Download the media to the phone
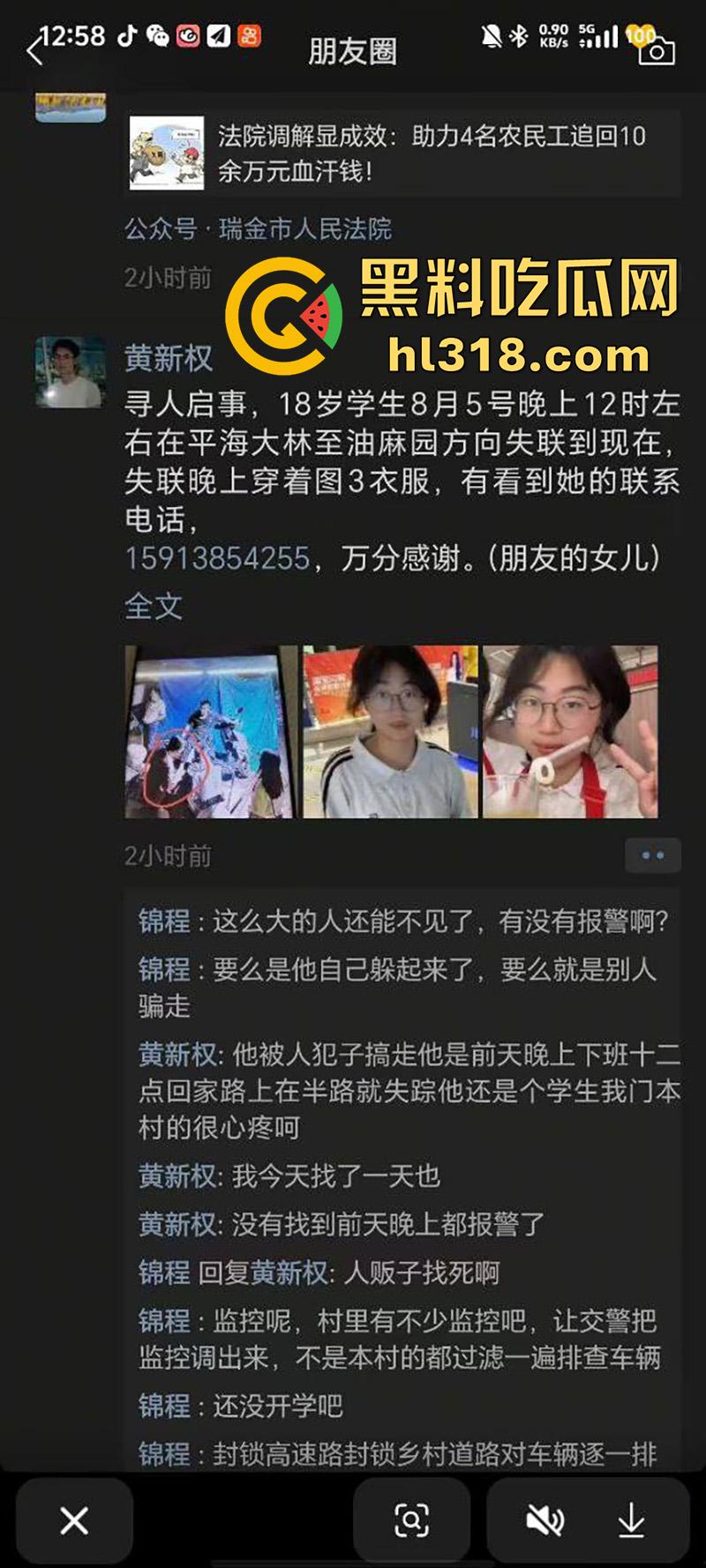This screenshot has width=706, height=1568. point(631,1520)
